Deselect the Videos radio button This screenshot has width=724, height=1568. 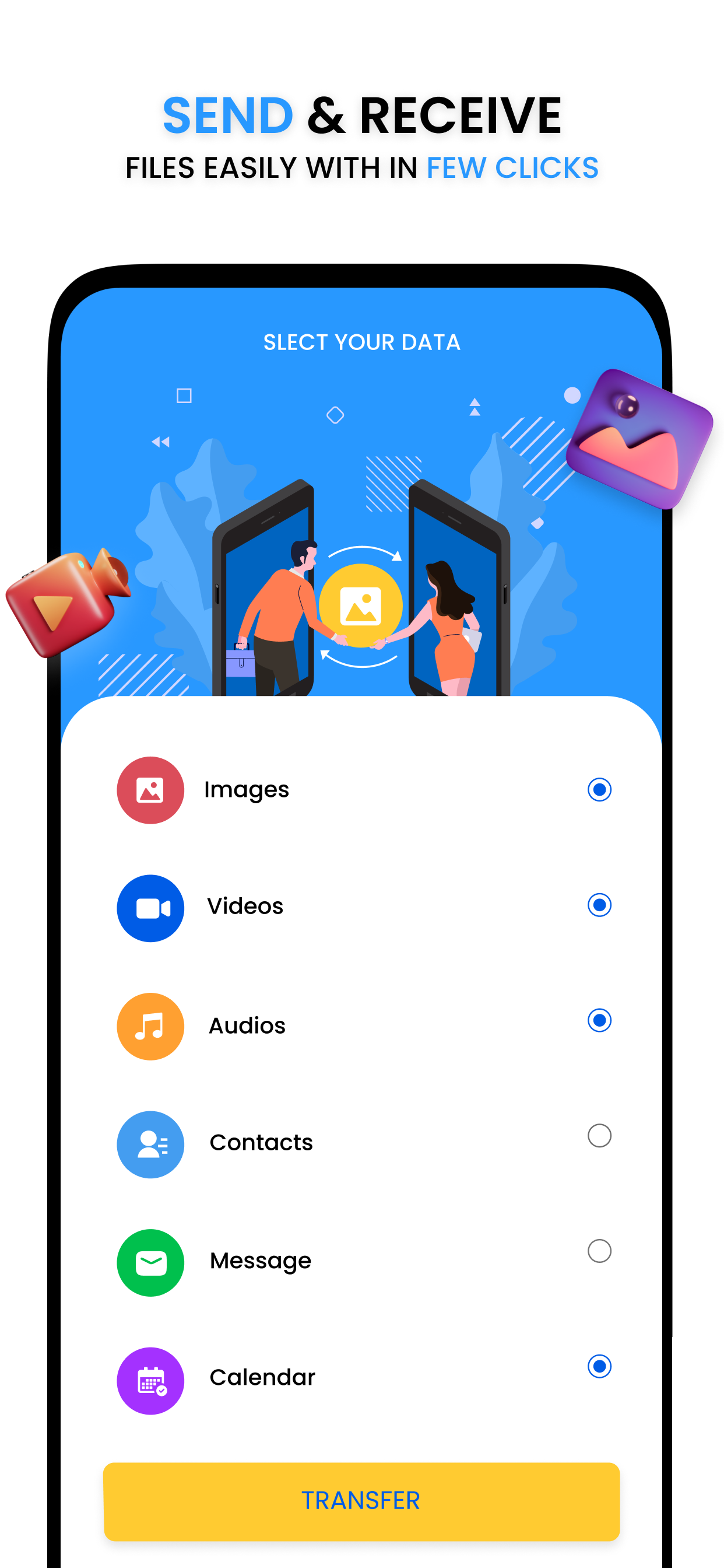[x=599, y=905]
